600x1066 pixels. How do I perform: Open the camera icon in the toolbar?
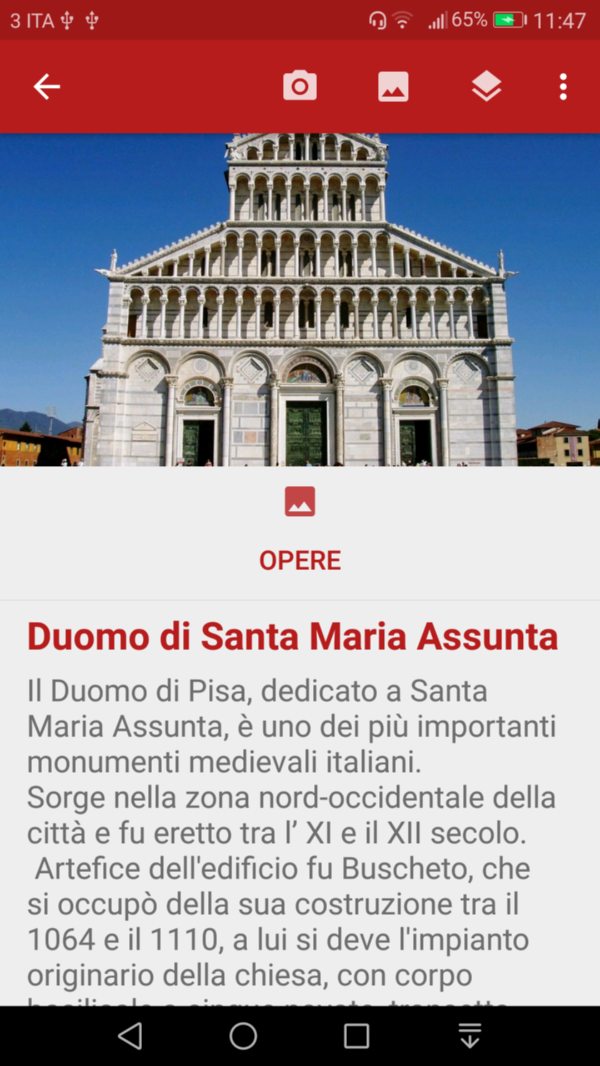pos(300,86)
